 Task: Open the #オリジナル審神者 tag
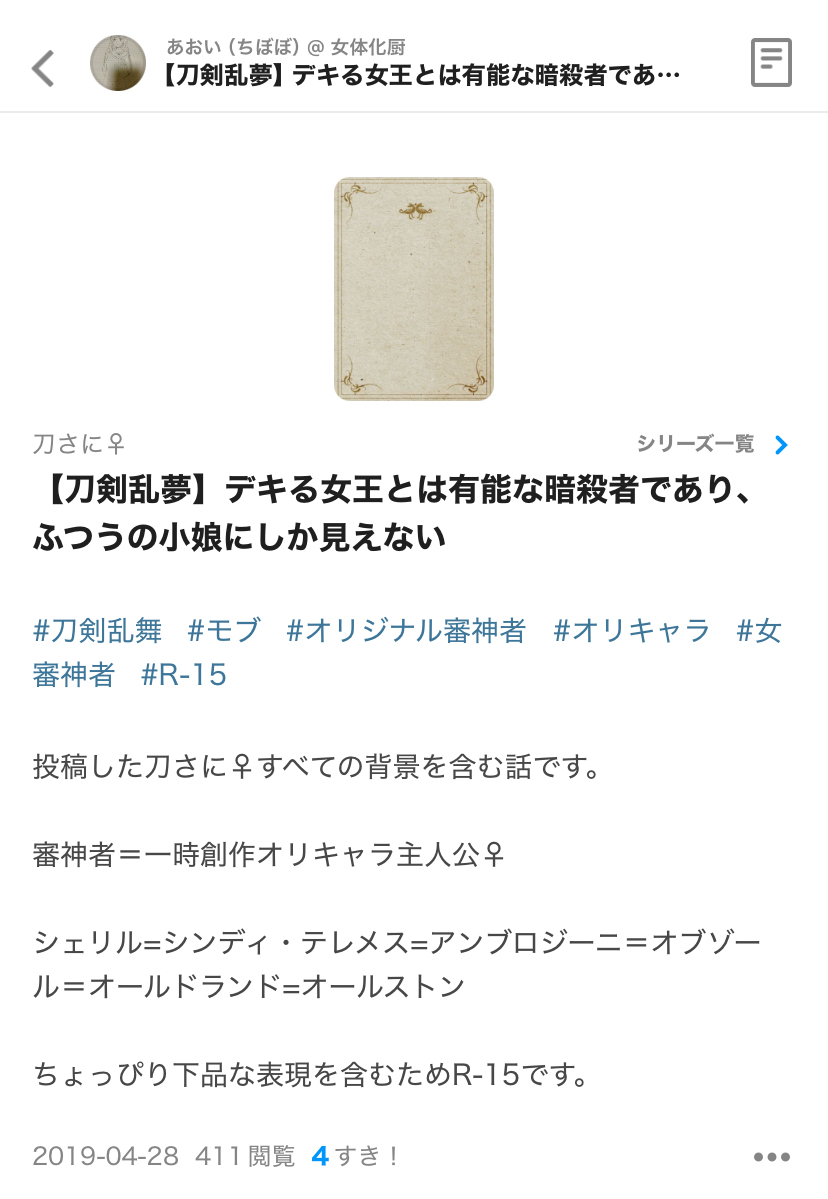click(x=406, y=630)
